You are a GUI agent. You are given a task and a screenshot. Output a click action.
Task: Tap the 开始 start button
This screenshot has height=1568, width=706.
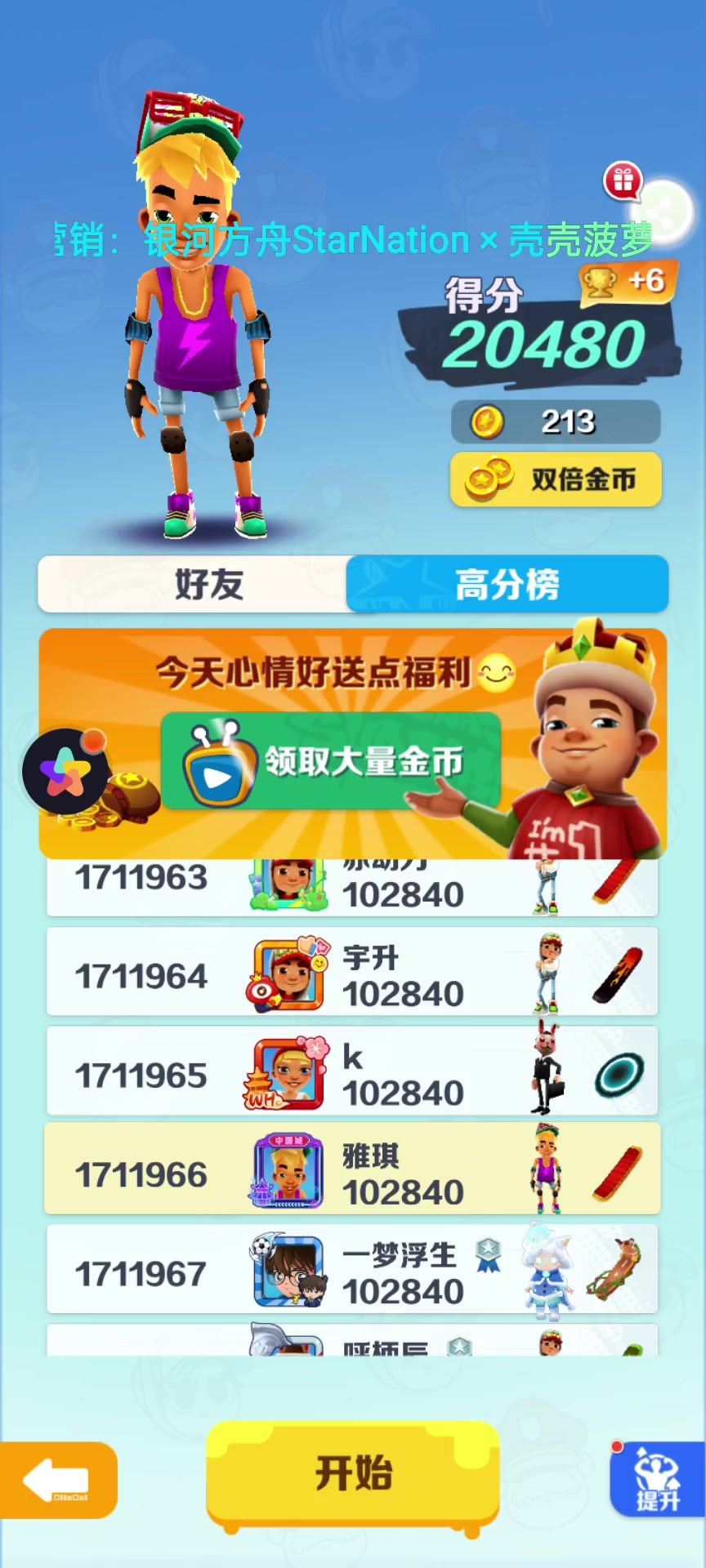353,1475
